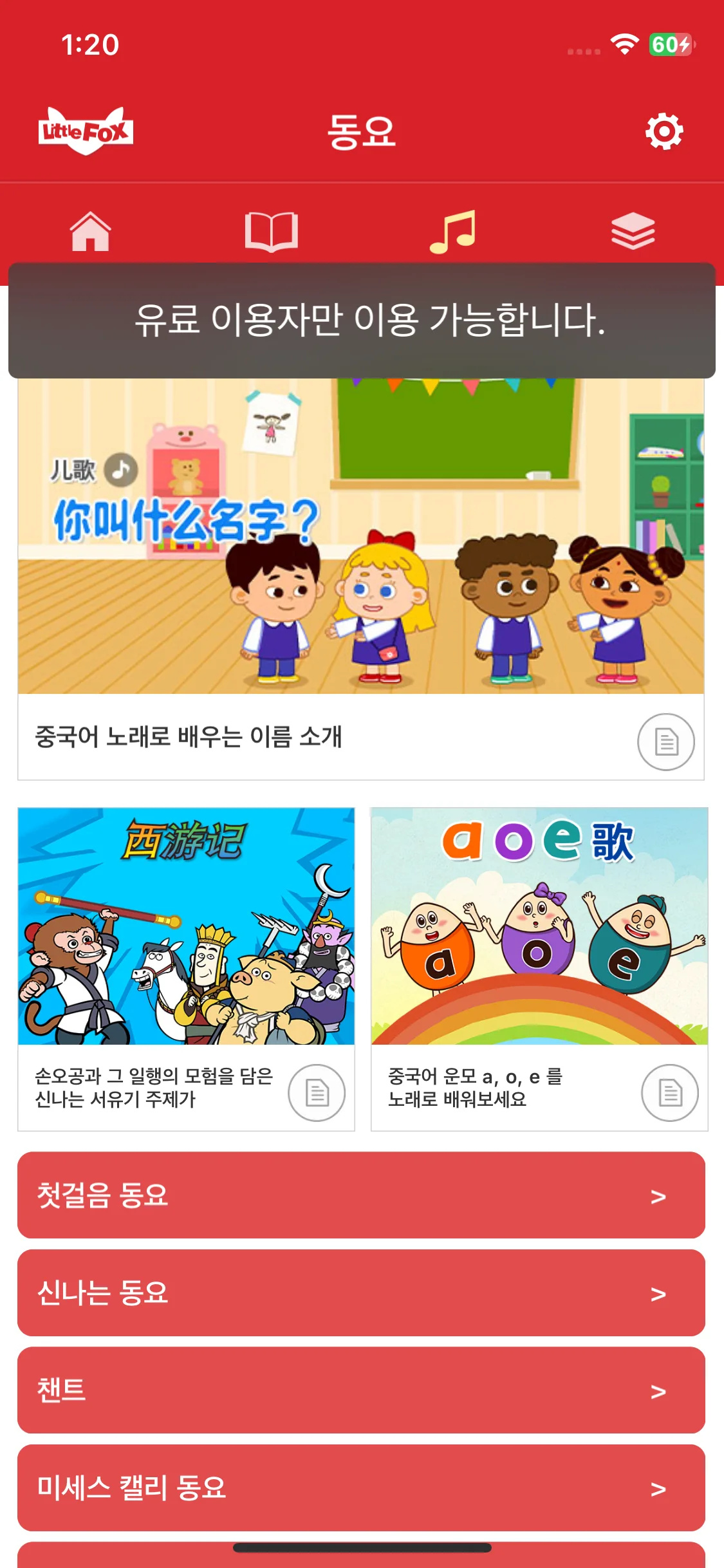Expand the 신나는 동요 category

pos(362,1293)
